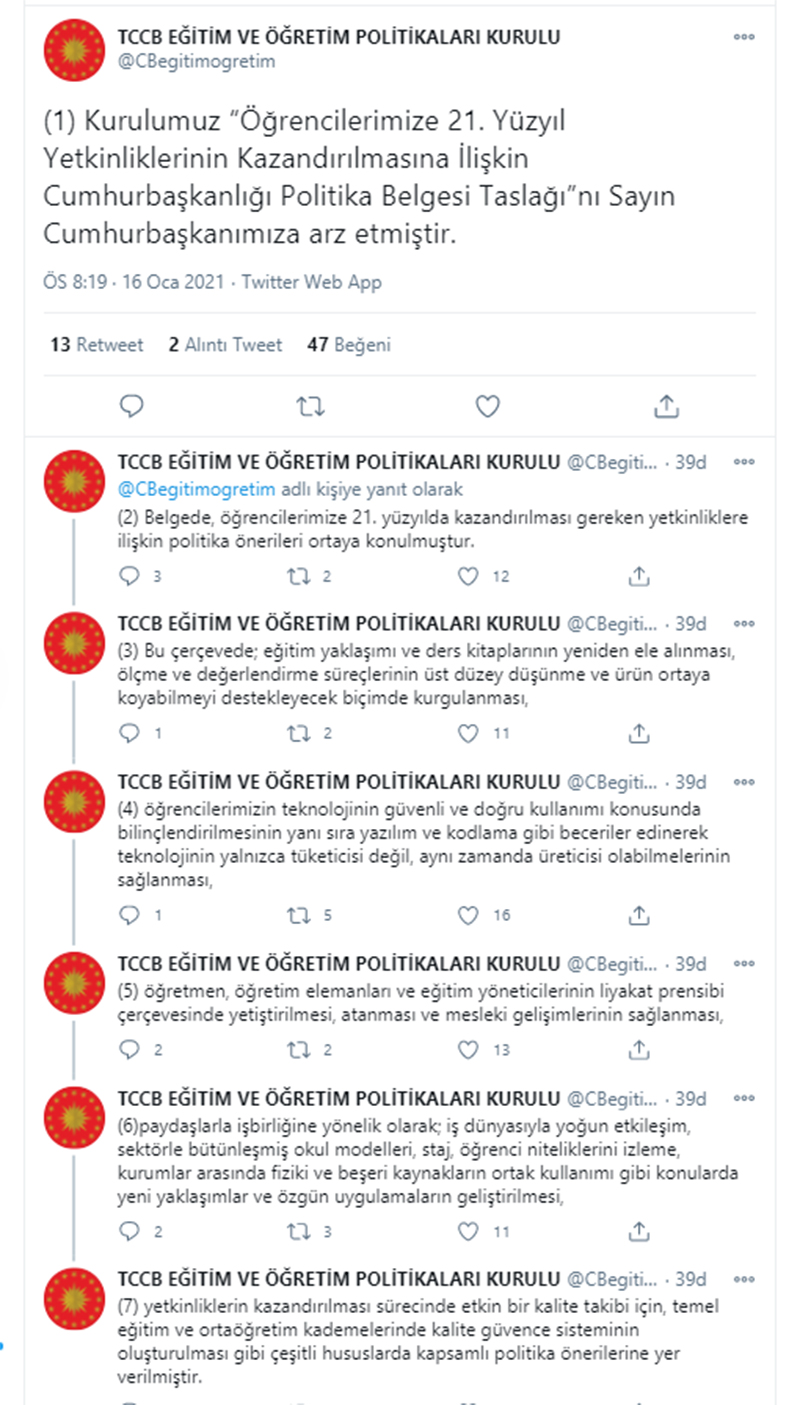
Task: Retweet reply (3) starting with Bu çerçevede
Action: pos(298,733)
